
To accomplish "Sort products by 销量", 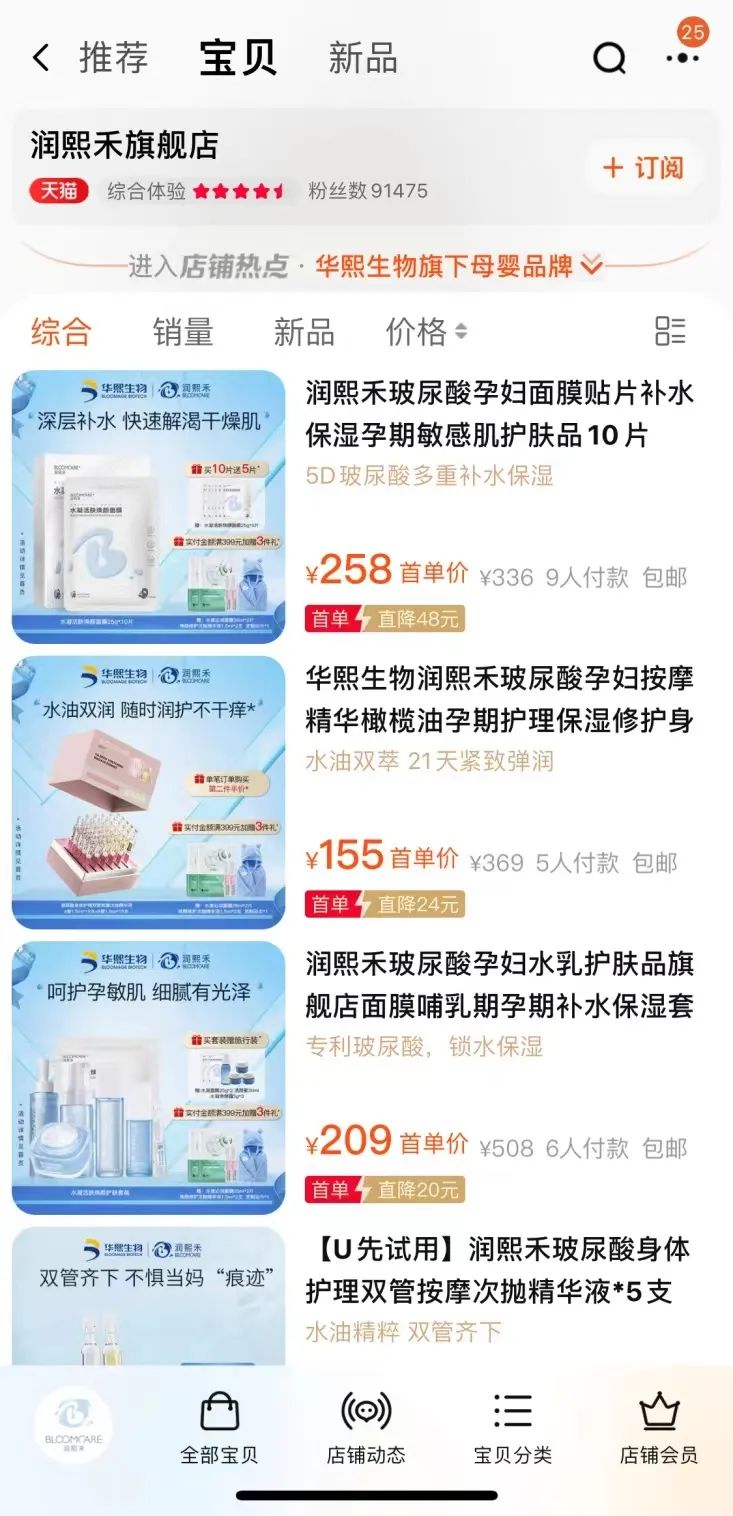I will (x=183, y=332).
